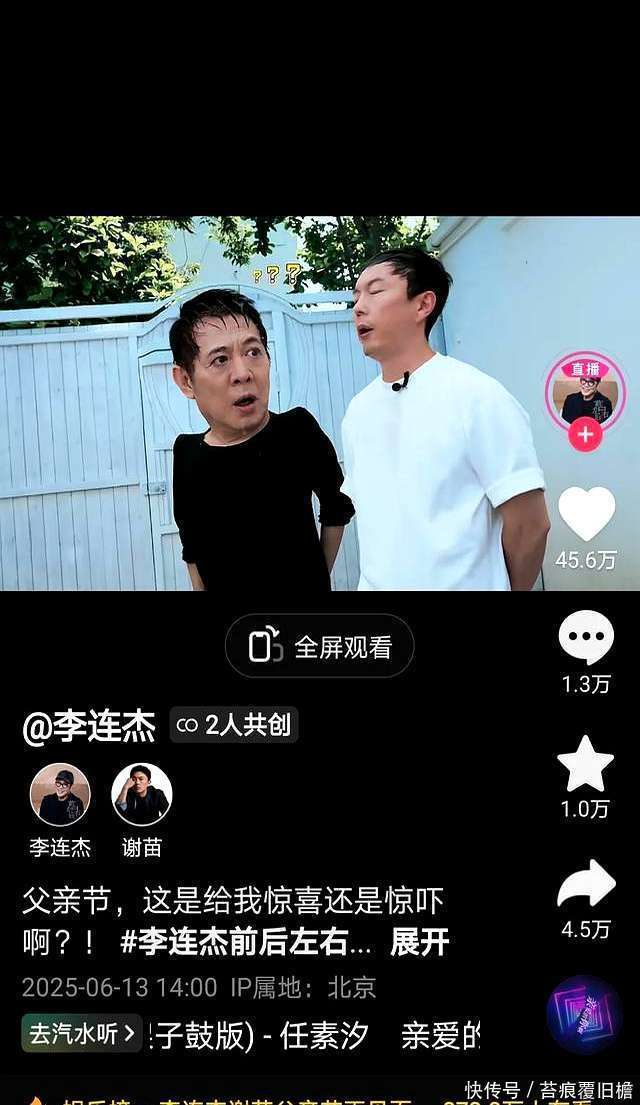The height and width of the screenshot is (1105, 640).
Task: Follow the creator with the plus button
Action: pos(585,434)
